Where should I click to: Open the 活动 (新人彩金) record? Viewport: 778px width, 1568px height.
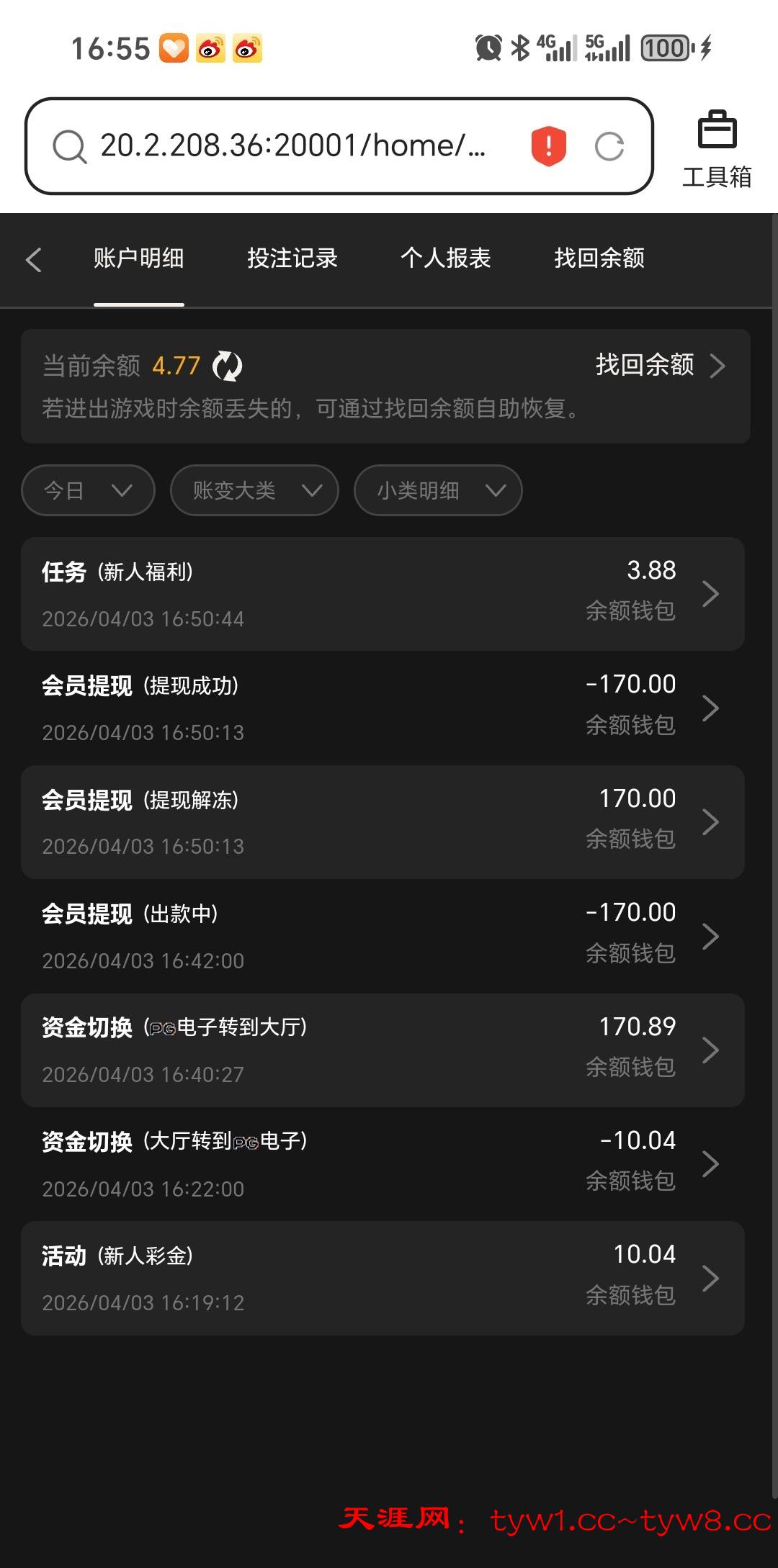(x=382, y=1278)
